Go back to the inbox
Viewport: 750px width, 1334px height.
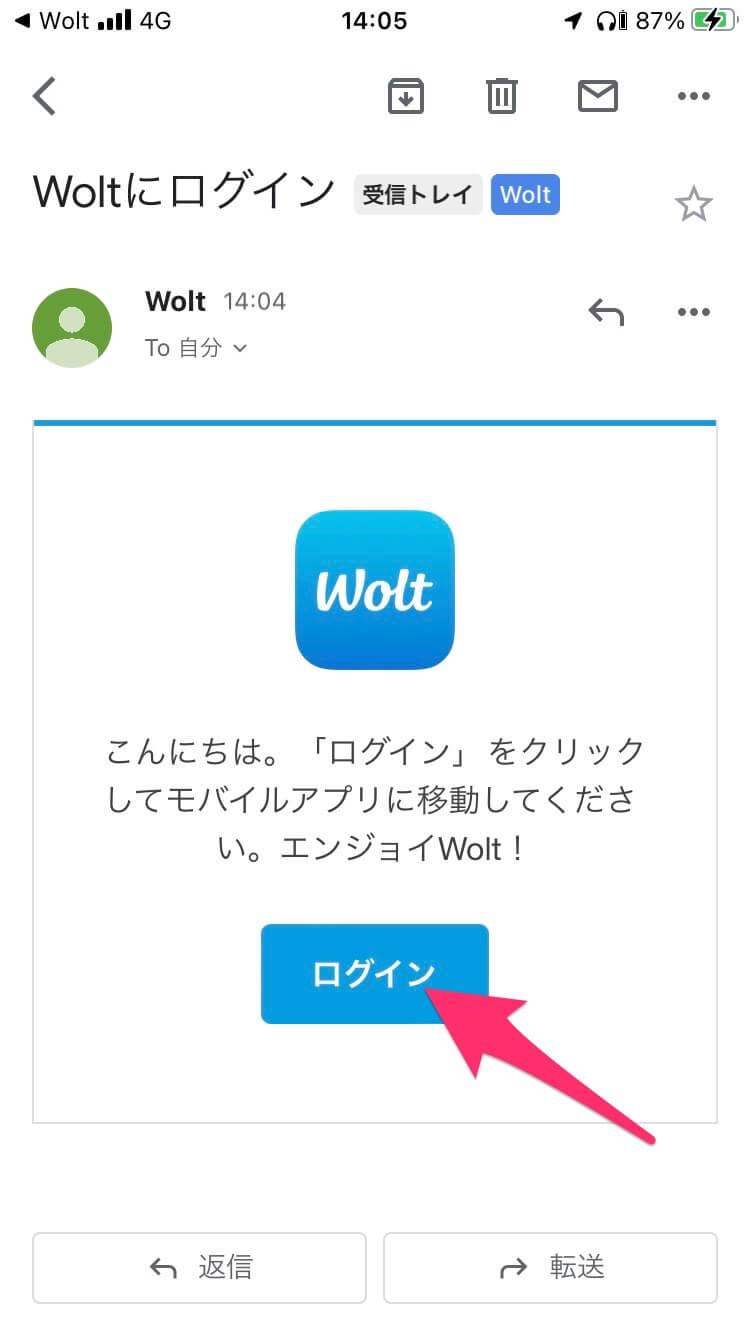pos(45,97)
